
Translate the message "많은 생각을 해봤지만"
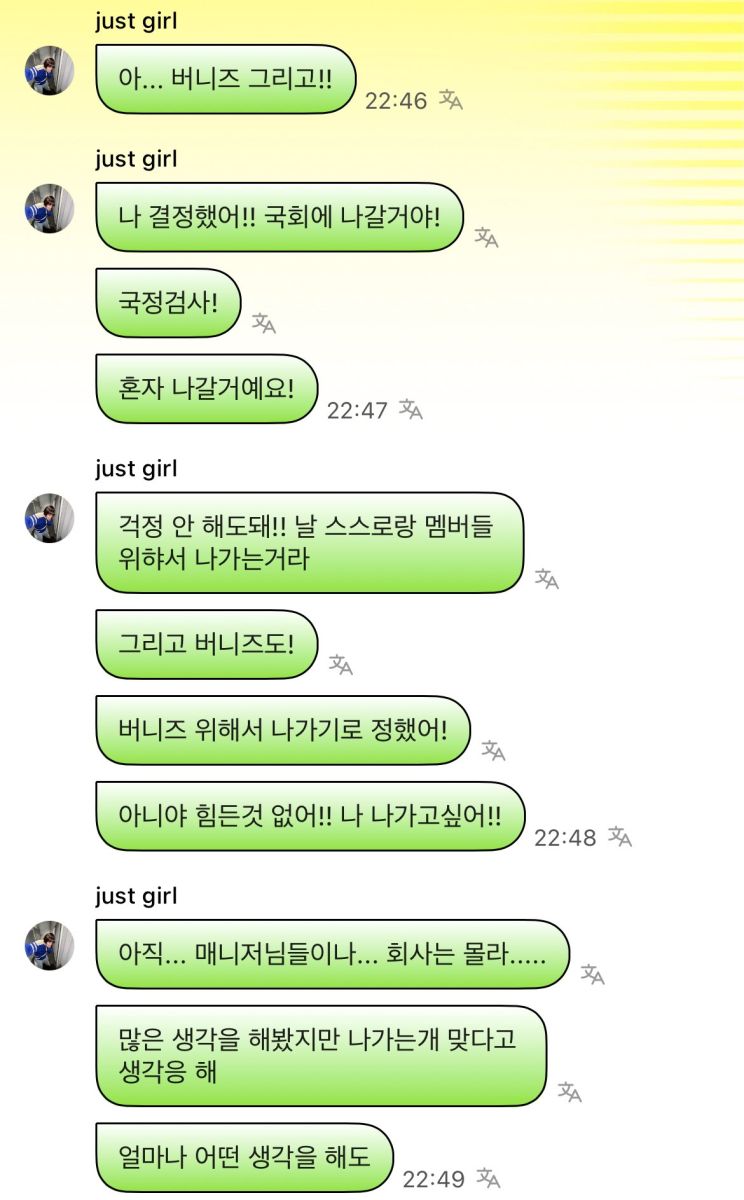point(569,1092)
